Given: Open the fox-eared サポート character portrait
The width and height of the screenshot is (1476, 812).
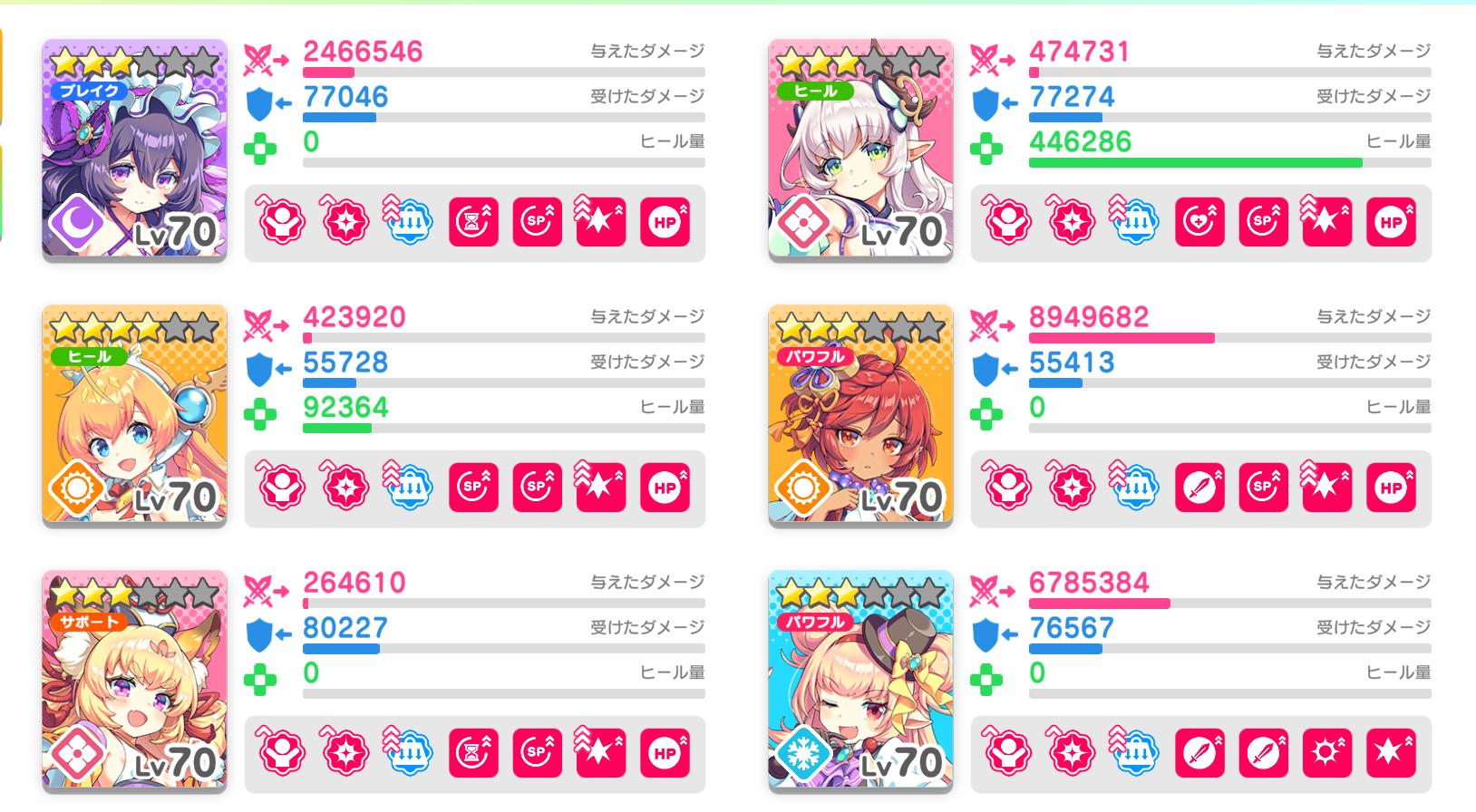Looking at the screenshot, I should point(134,680).
